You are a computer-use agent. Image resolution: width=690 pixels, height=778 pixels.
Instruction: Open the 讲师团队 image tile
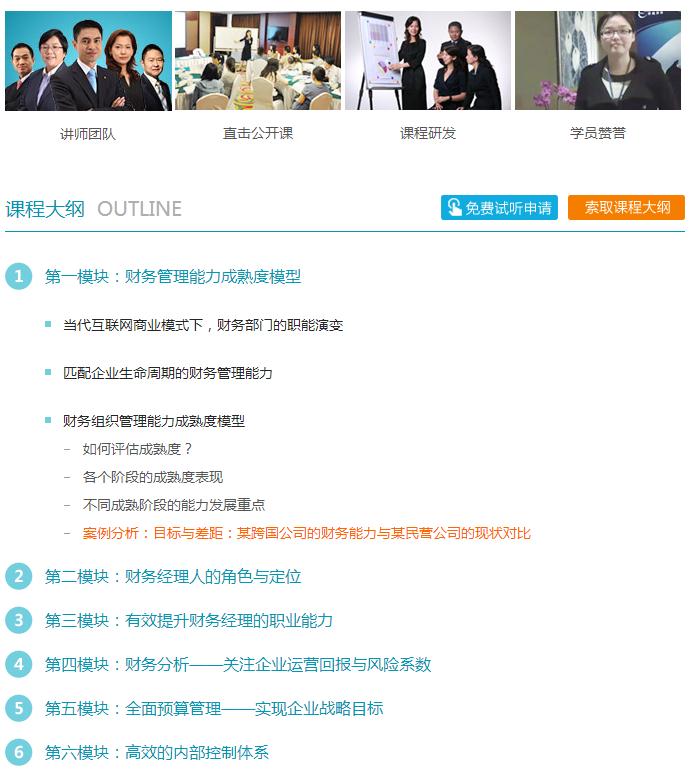tap(88, 62)
